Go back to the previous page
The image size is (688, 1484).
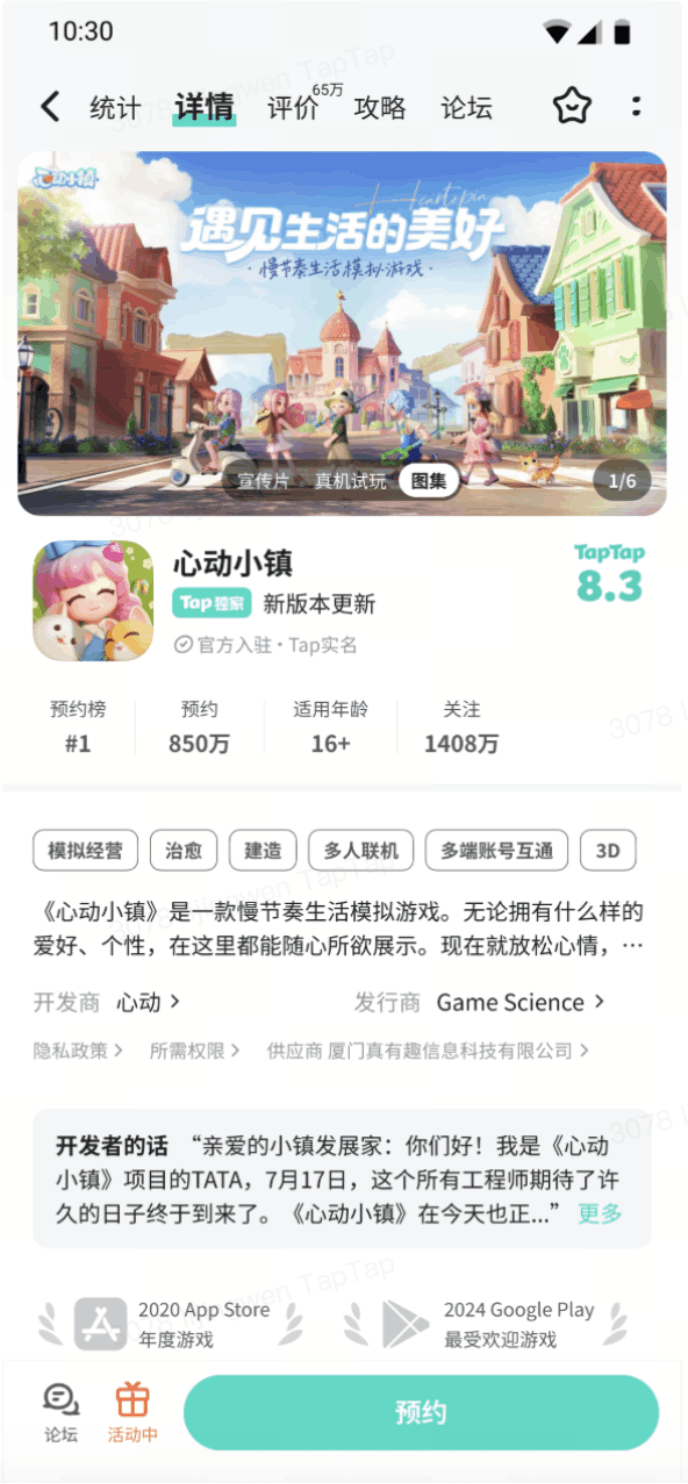(50, 106)
